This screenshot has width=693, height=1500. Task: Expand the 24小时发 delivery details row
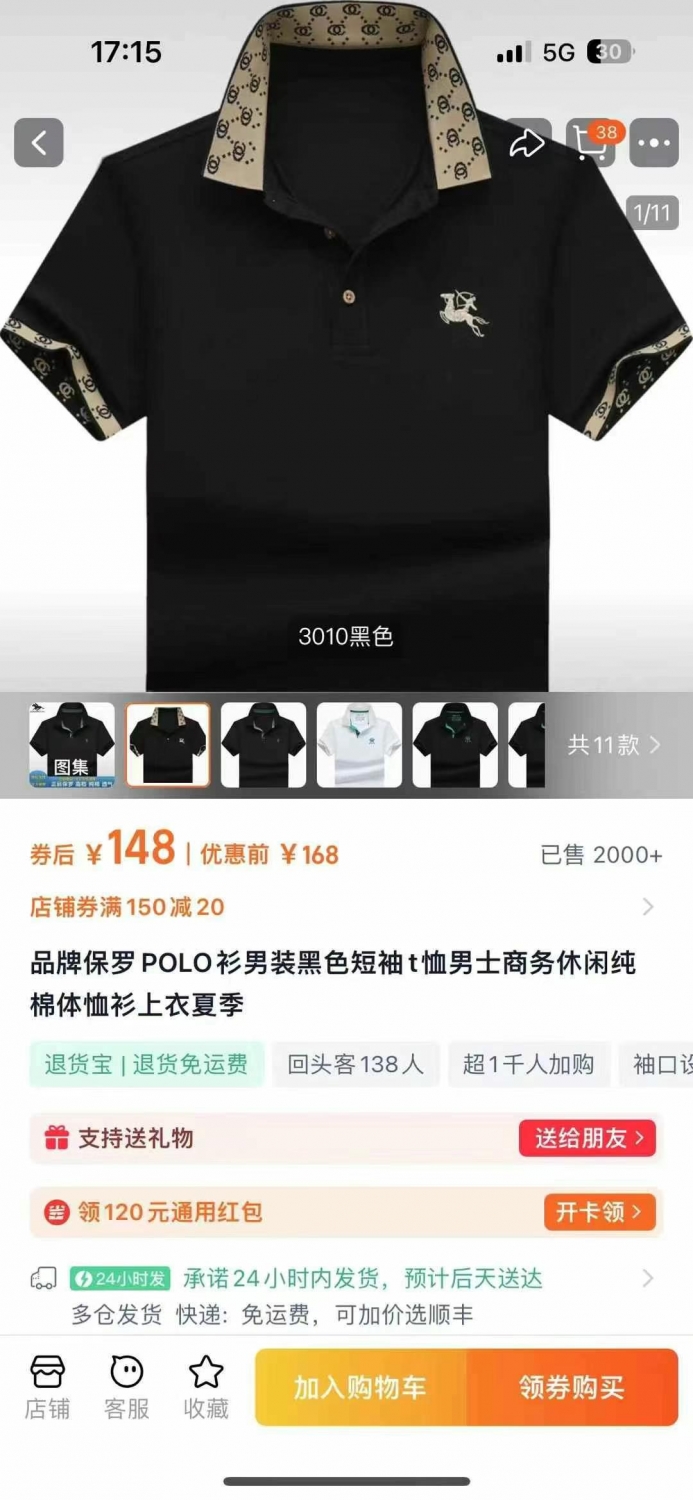point(346,1296)
